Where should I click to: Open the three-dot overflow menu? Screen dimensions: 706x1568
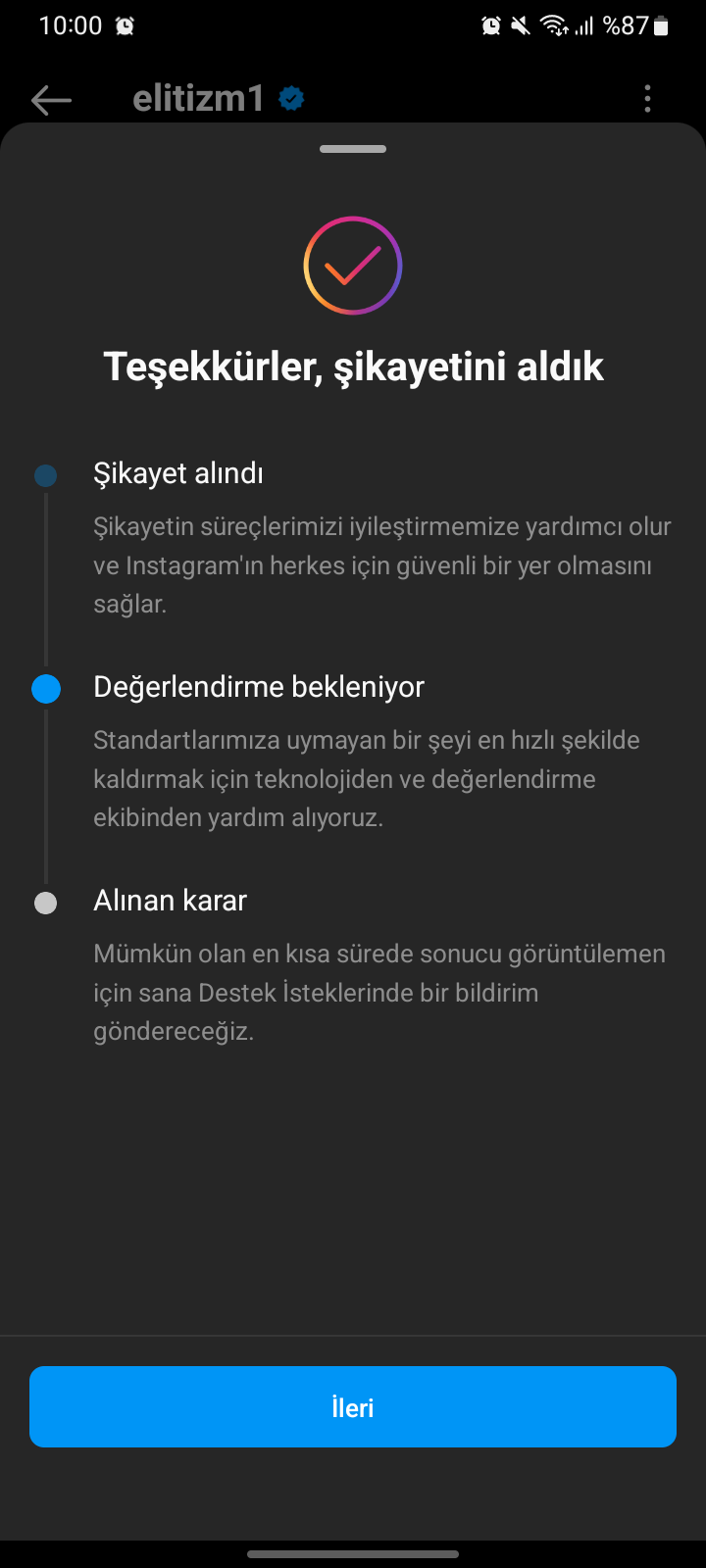click(x=647, y=99)
